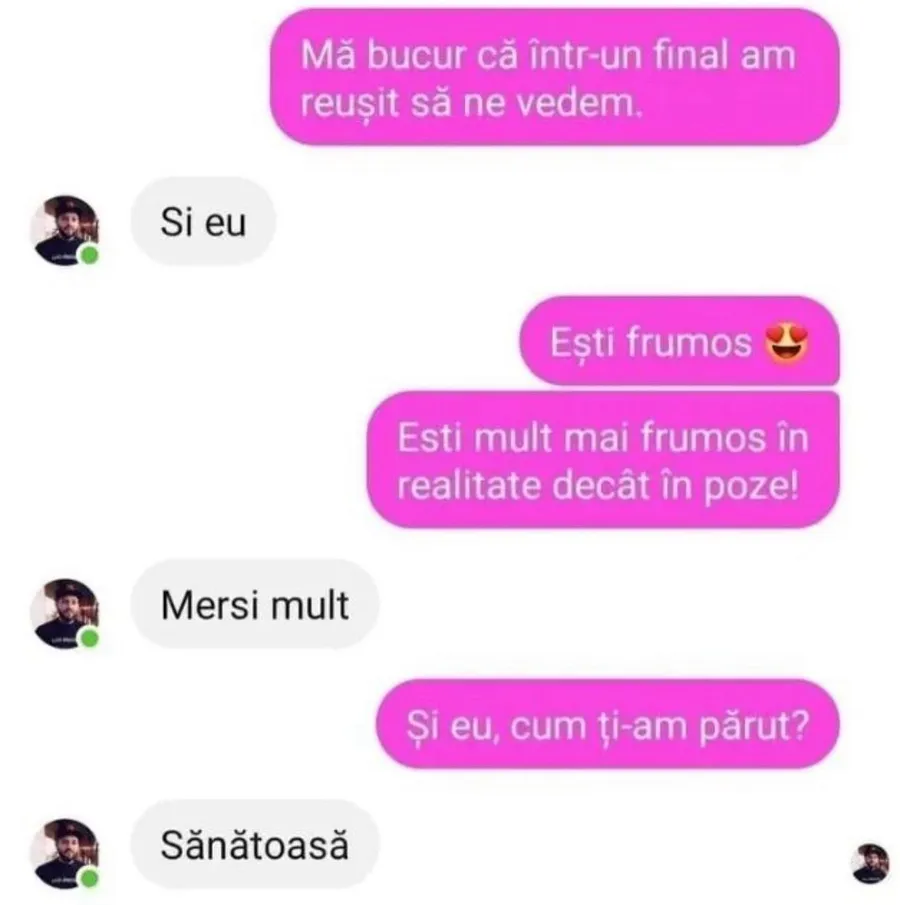The width and height of the screenshot is (900, 905).
Task: Open profile photo beside "Sănătoasă" message
Action: click(x=64, y=853)
